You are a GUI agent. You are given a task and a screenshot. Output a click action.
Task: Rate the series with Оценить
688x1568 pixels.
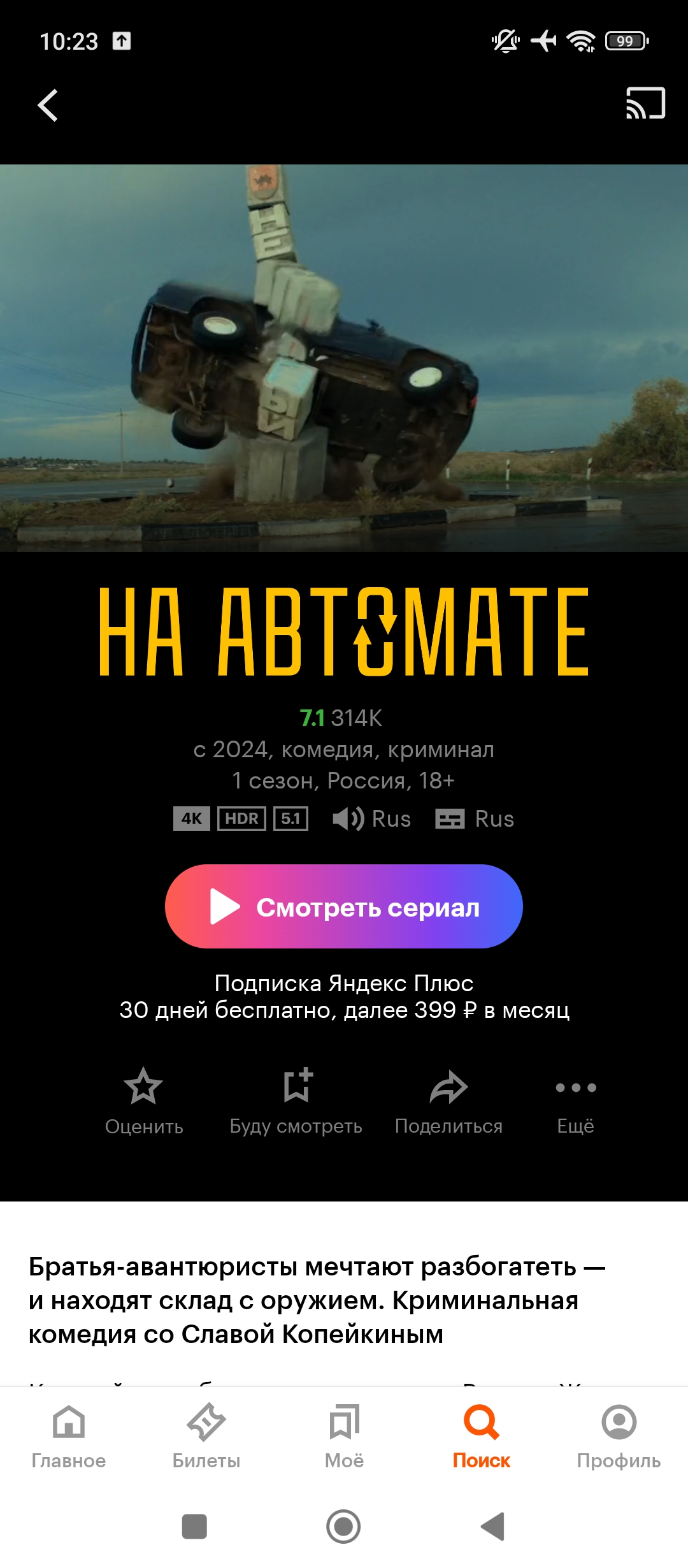pyautogui.click(x=144, y=1101)
